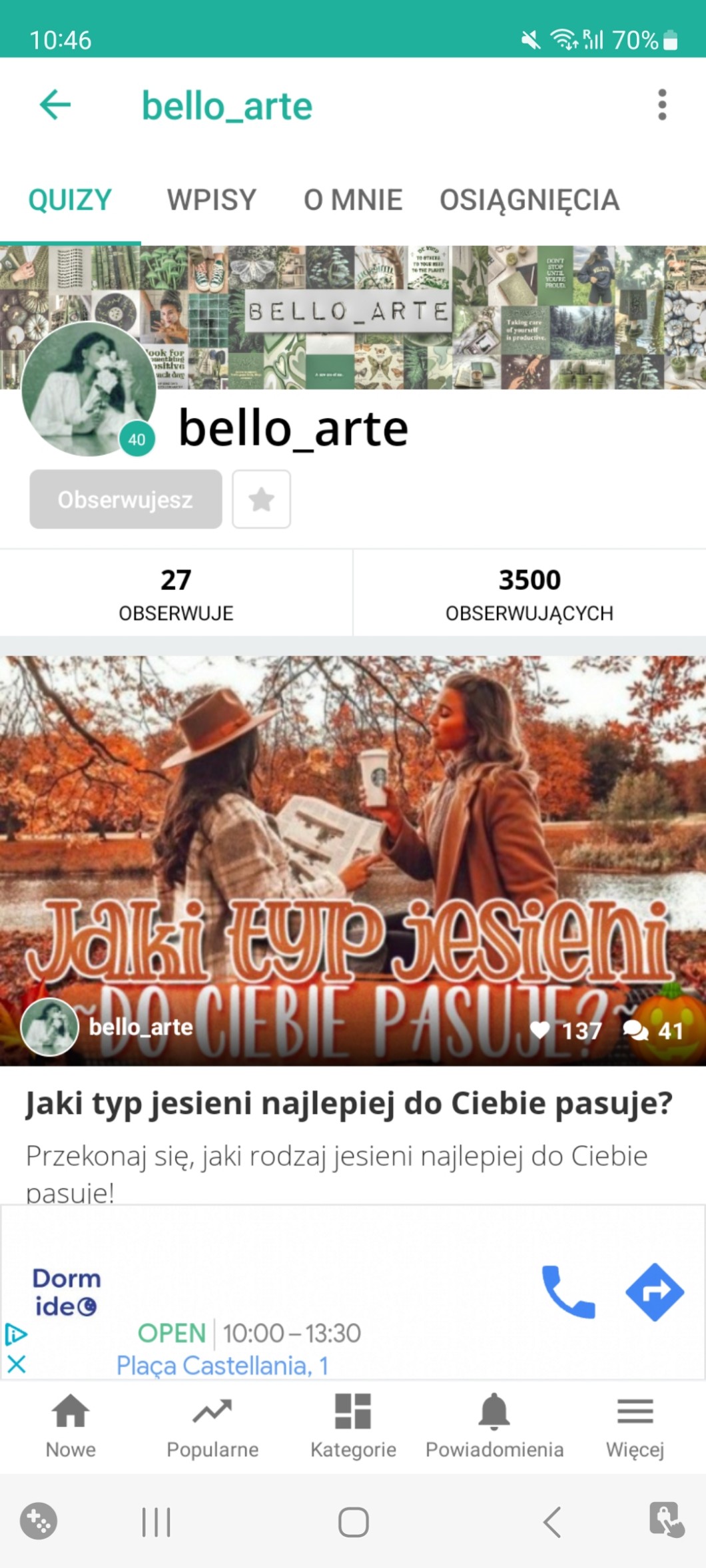Image resolution: width=706 pixels, height=1568 pixels.
Task: Open the Popularne section
Action: [x=212, y=1426]
